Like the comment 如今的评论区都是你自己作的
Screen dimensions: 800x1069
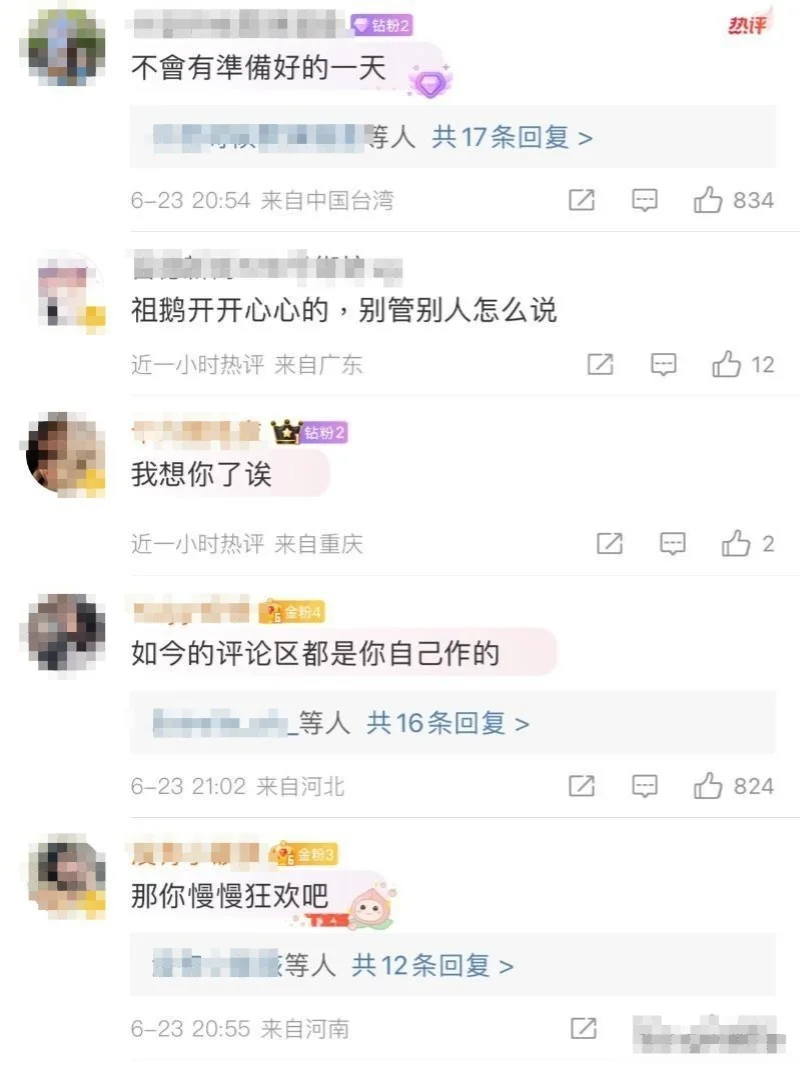pos(708,786)
